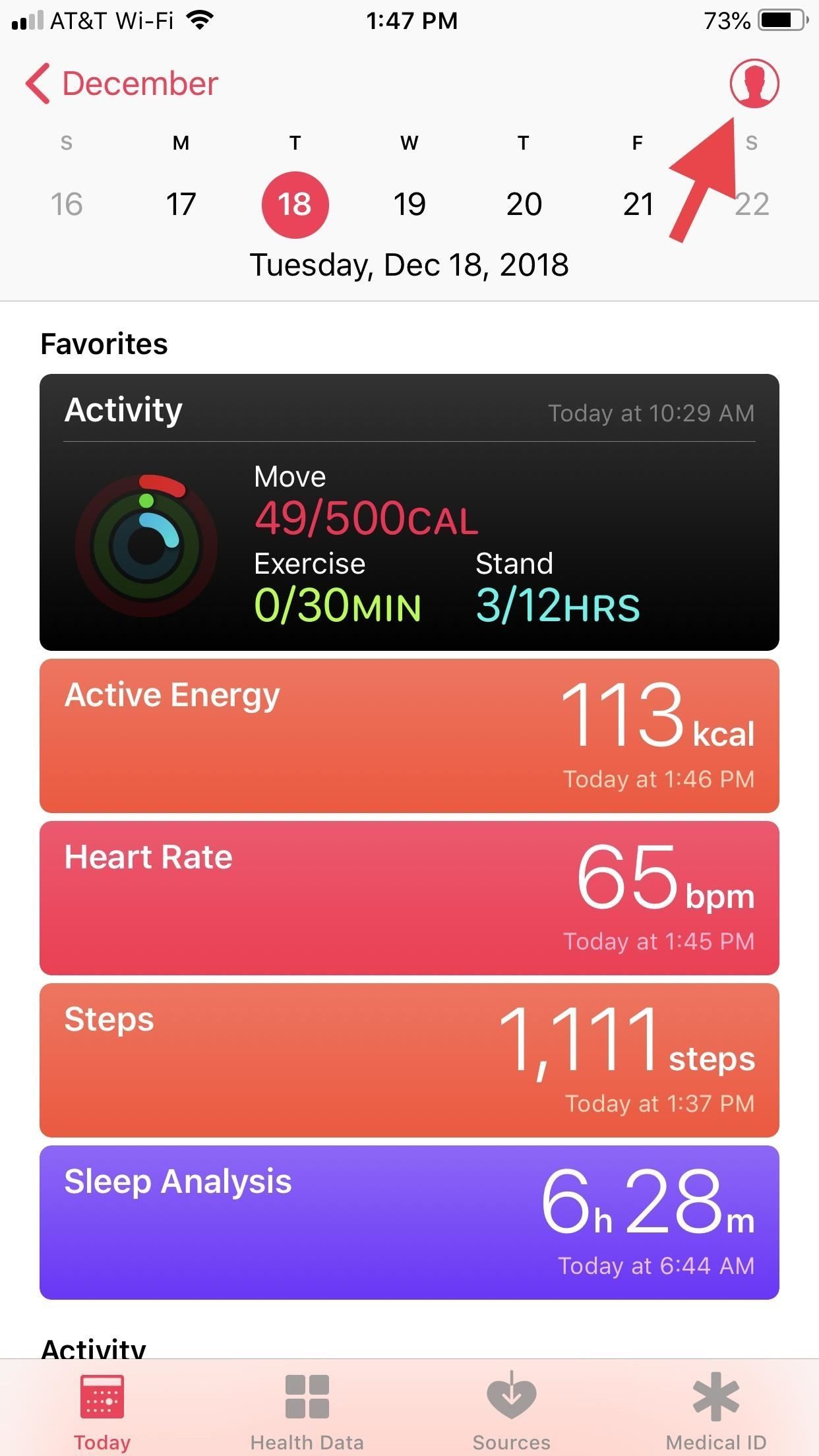Image resolution: width=819 pixels, height=1456 pixels.
Task: Select Sunday the 16th
Action: (x=67, y=204)
